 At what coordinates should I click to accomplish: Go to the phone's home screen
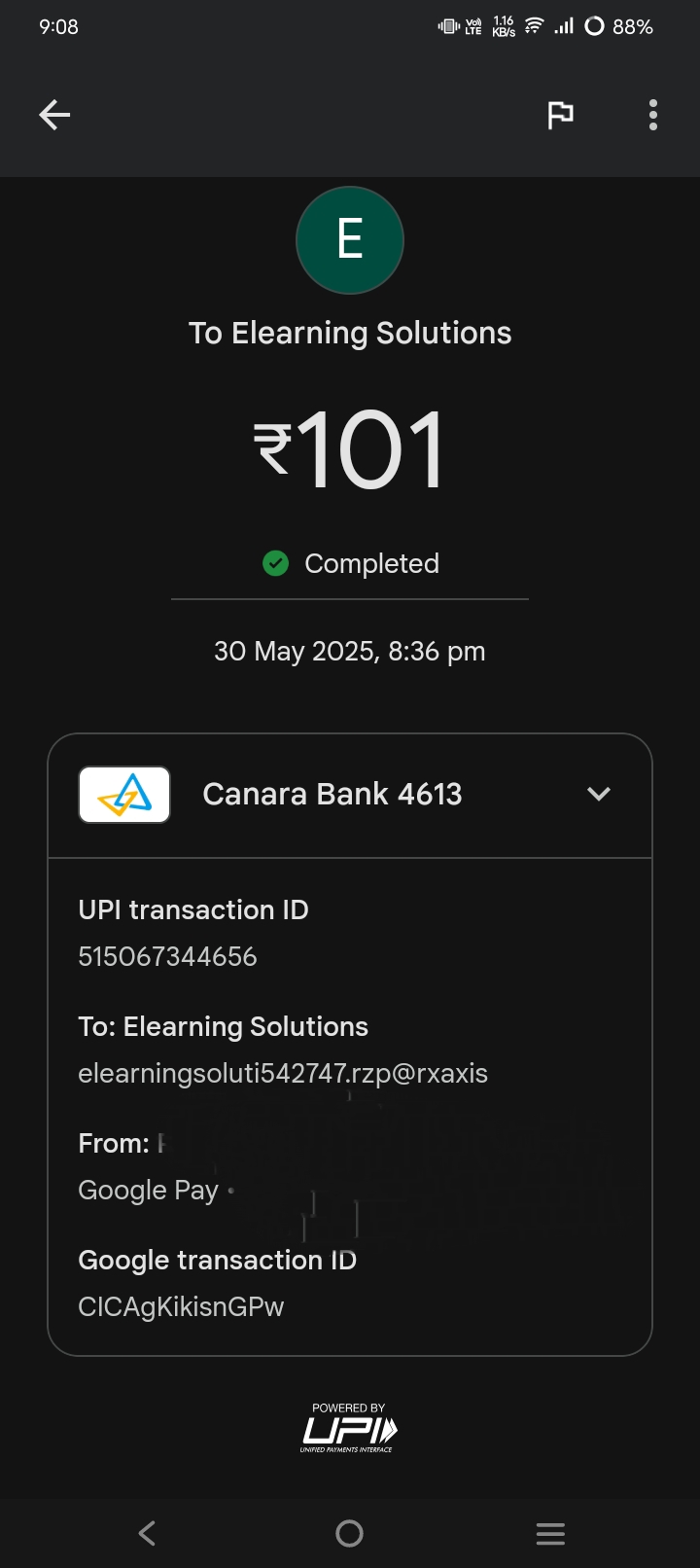pos(349,1534)
